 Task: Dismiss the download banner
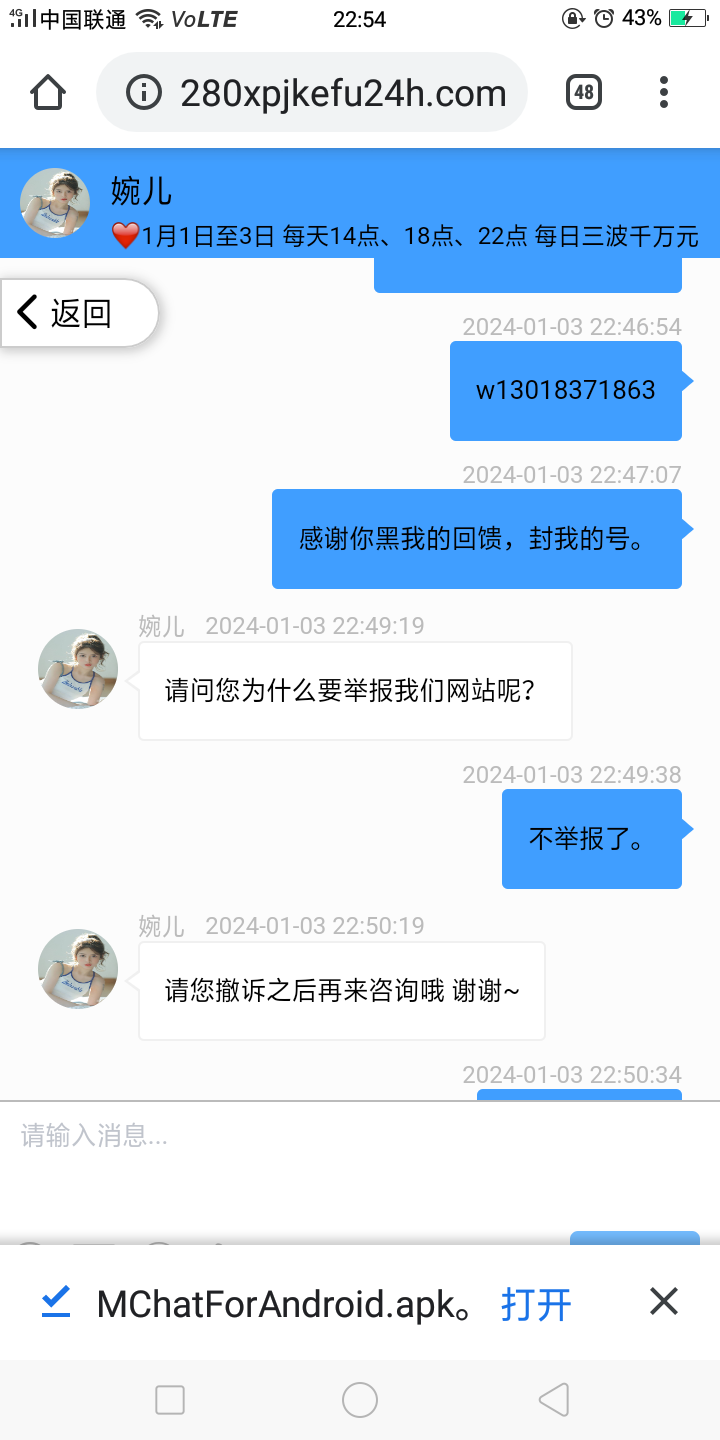click(x=664, y=1302)
